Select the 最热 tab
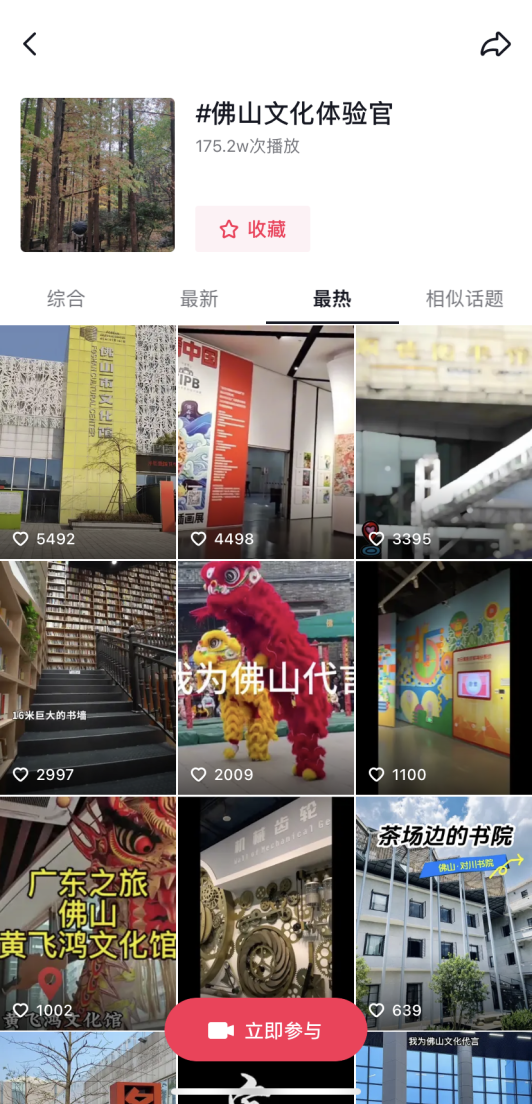This screenshot has height=1104, width=532. pyautogui.click(x=332, y=299)
